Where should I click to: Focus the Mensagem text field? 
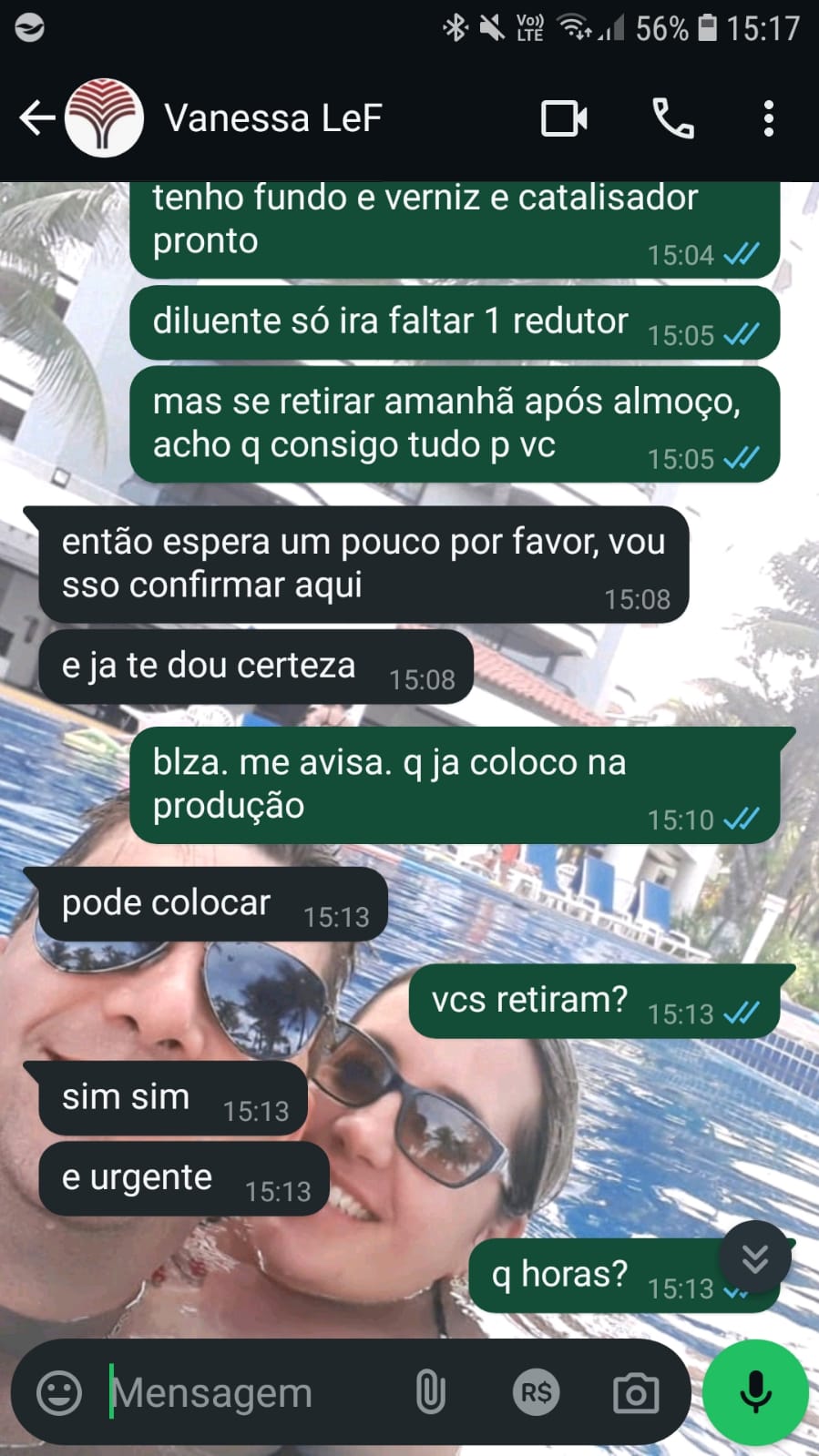pos(246,1392)
